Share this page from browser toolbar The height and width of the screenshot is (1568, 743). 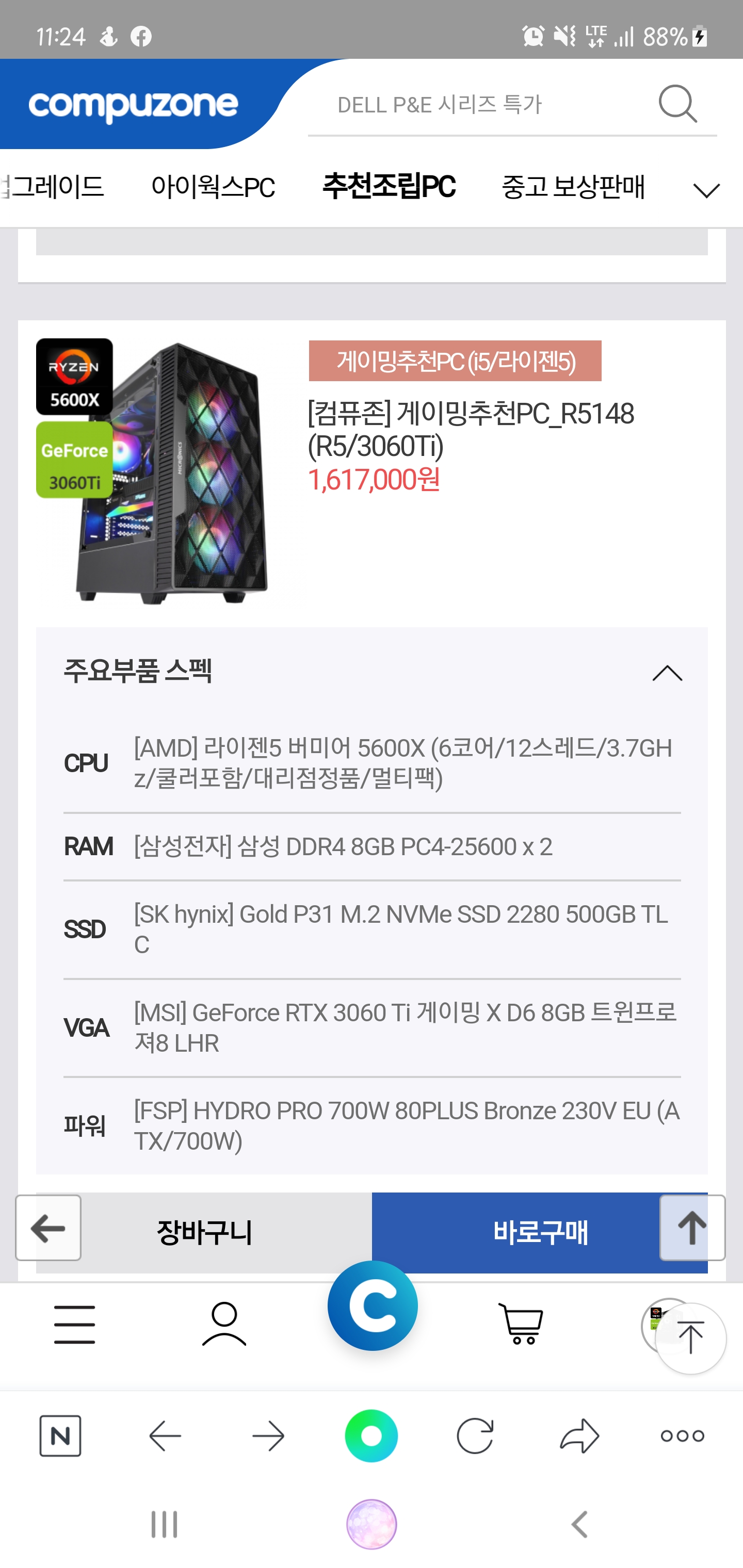coord(579,1436)
